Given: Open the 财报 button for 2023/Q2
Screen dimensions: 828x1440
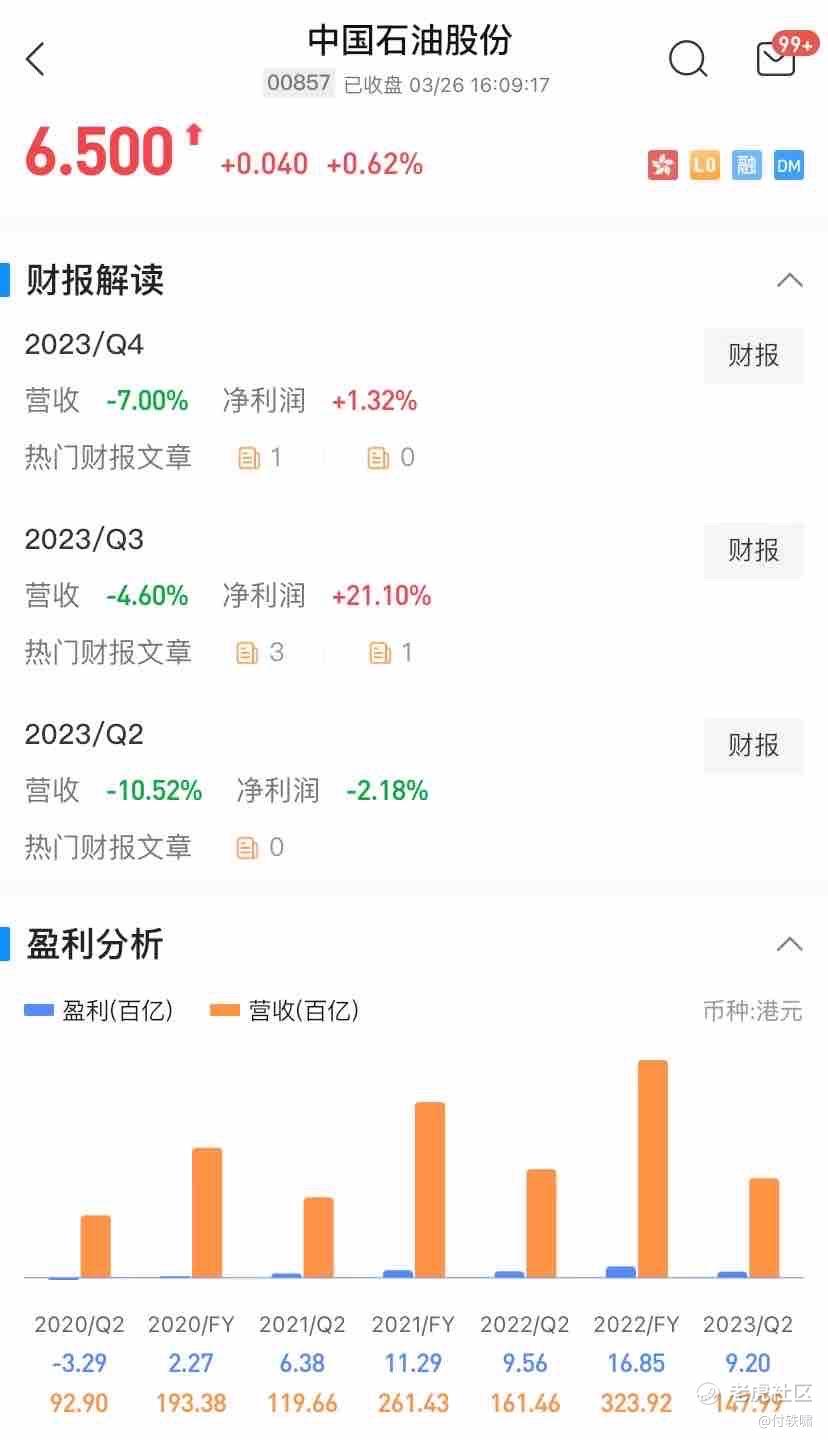Looking at the screenshot, I should [754, 746].
